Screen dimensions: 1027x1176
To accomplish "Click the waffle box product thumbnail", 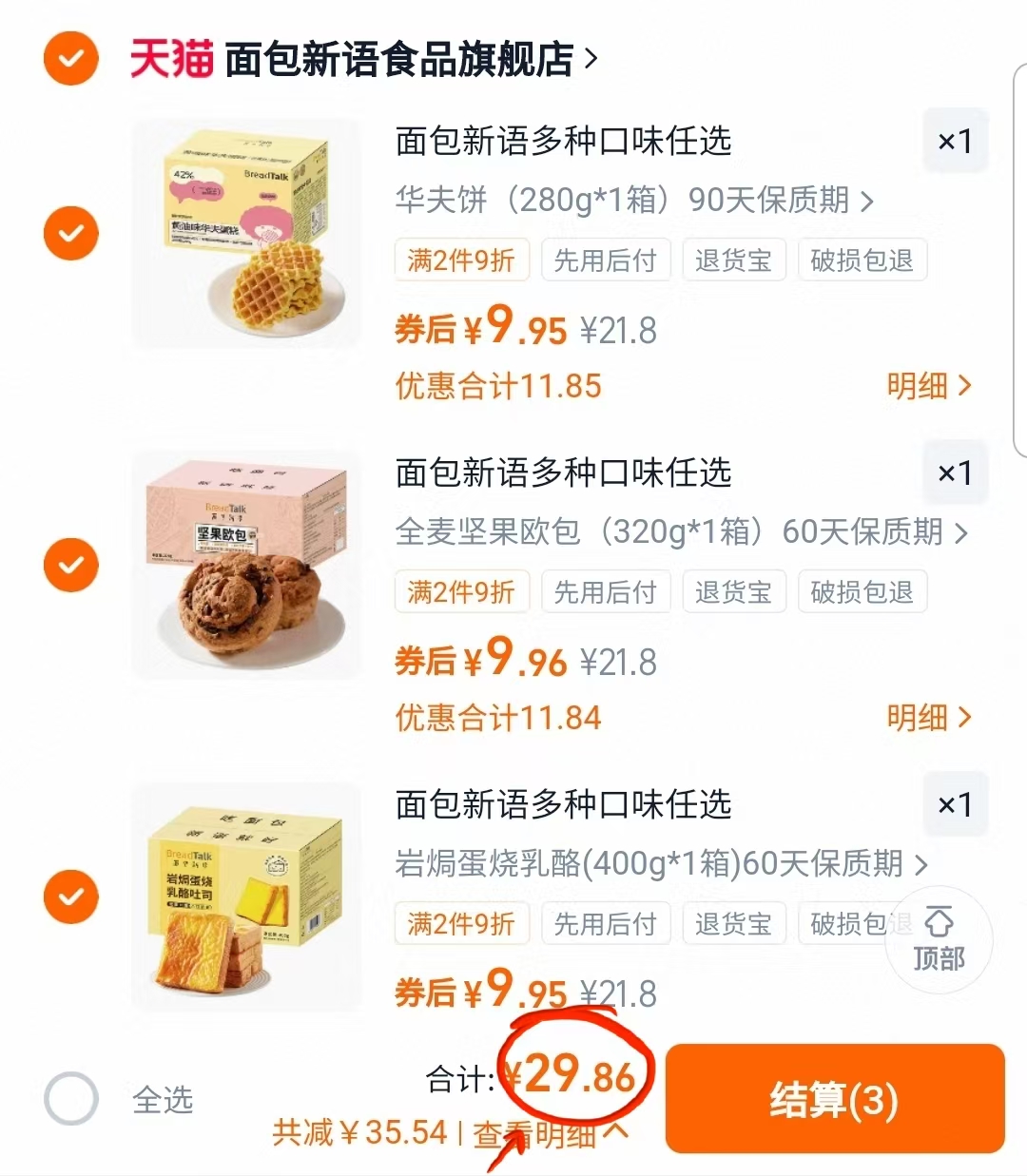I will [x=245, y=233].
